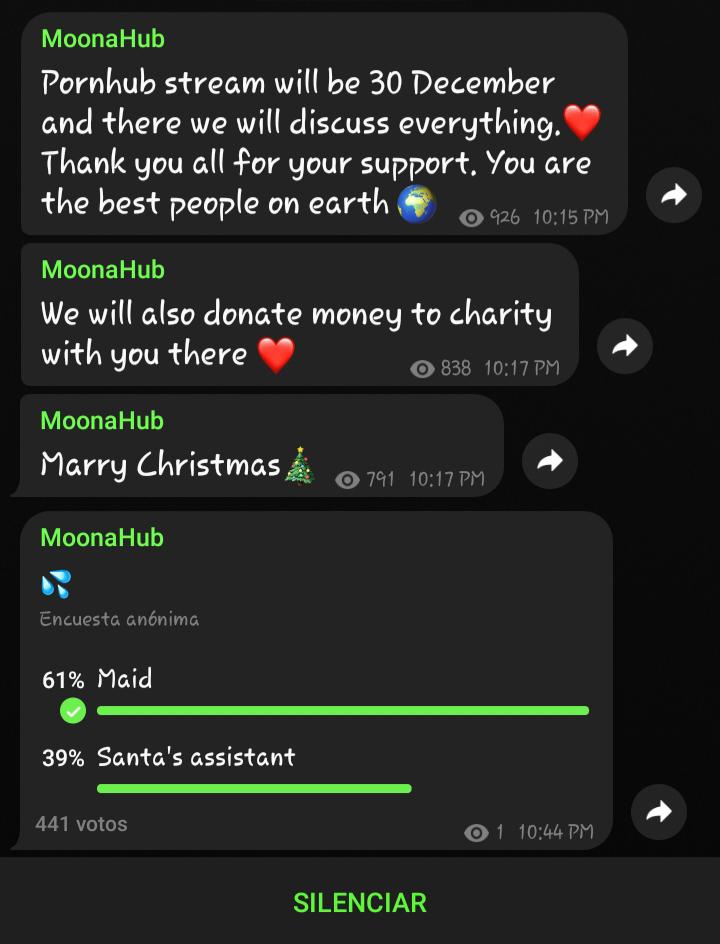
Task: Select the Maid poll option
Action: click(125, 680)
